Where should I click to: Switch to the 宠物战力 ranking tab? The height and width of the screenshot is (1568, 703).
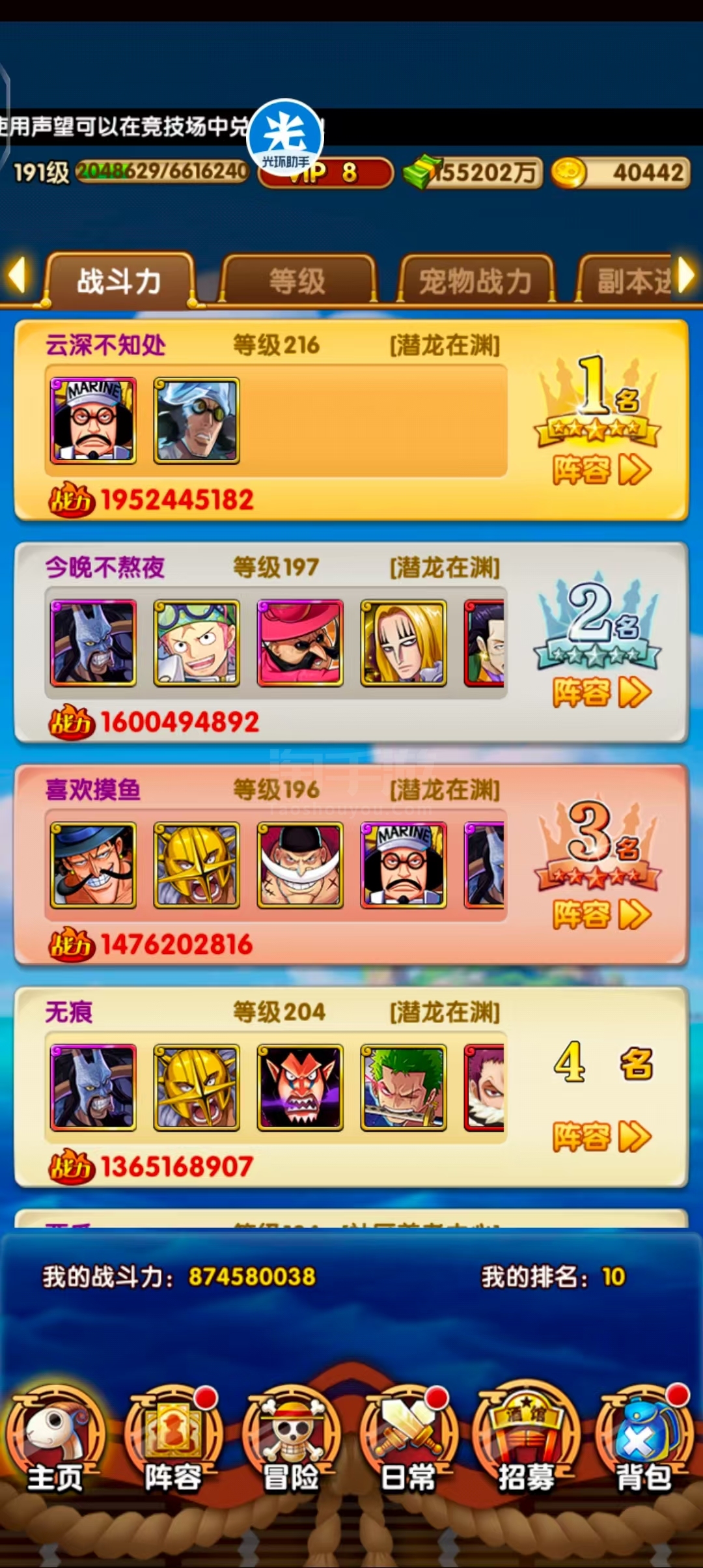pos(475,281)
